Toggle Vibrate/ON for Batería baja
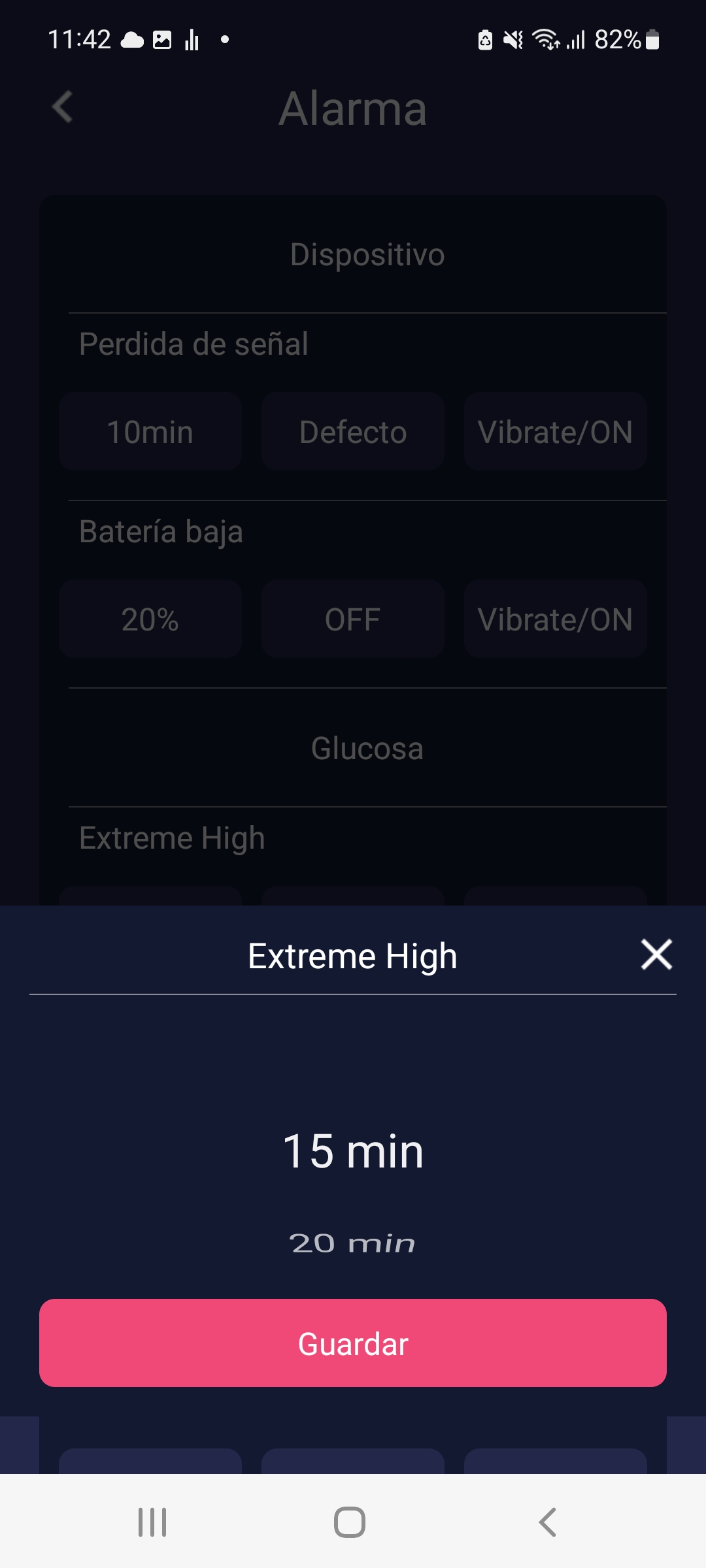The height and width of the screenshot is (1568, 706). click(555, 619)
